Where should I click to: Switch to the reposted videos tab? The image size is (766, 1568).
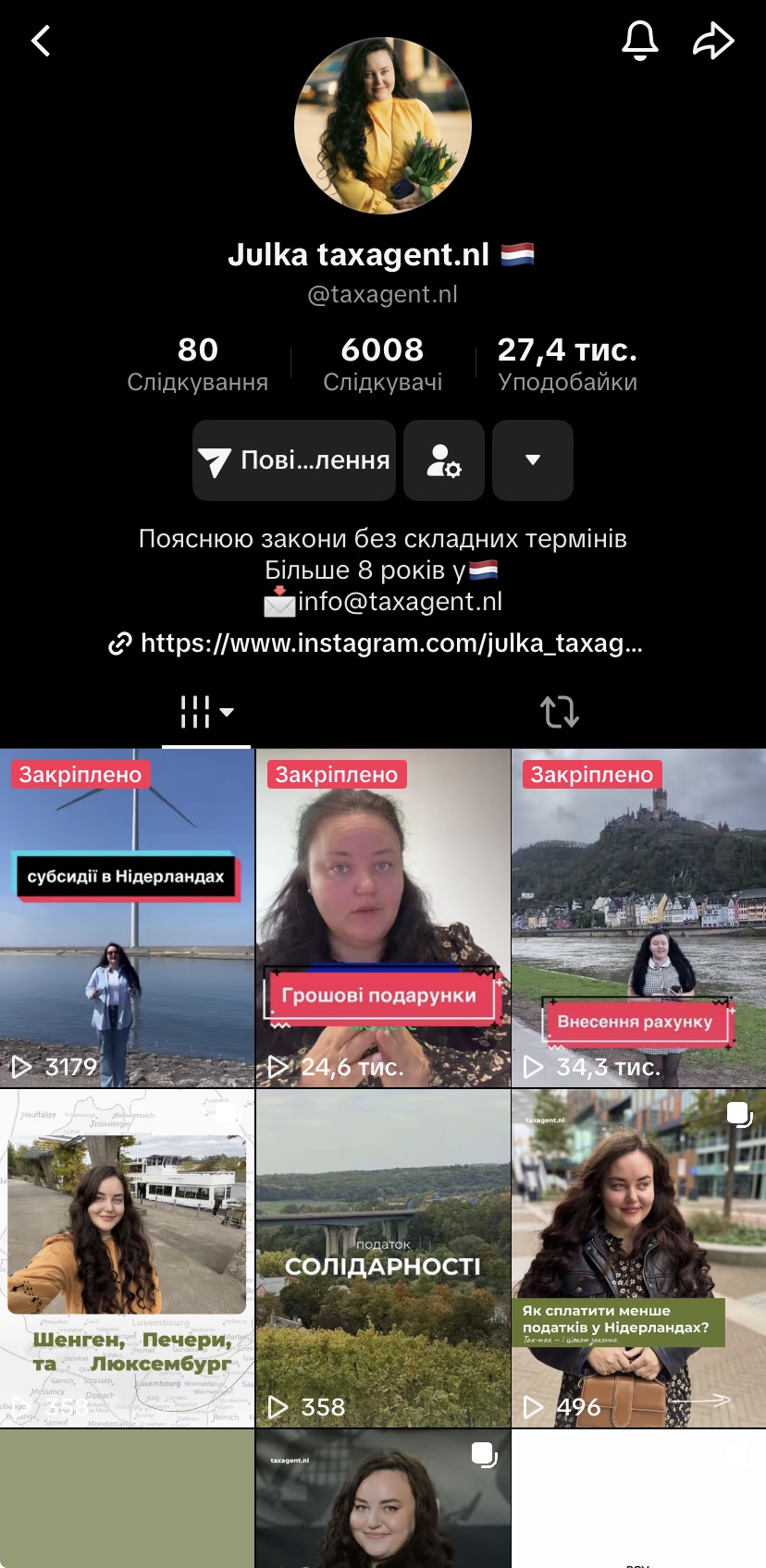click(559, 712)
